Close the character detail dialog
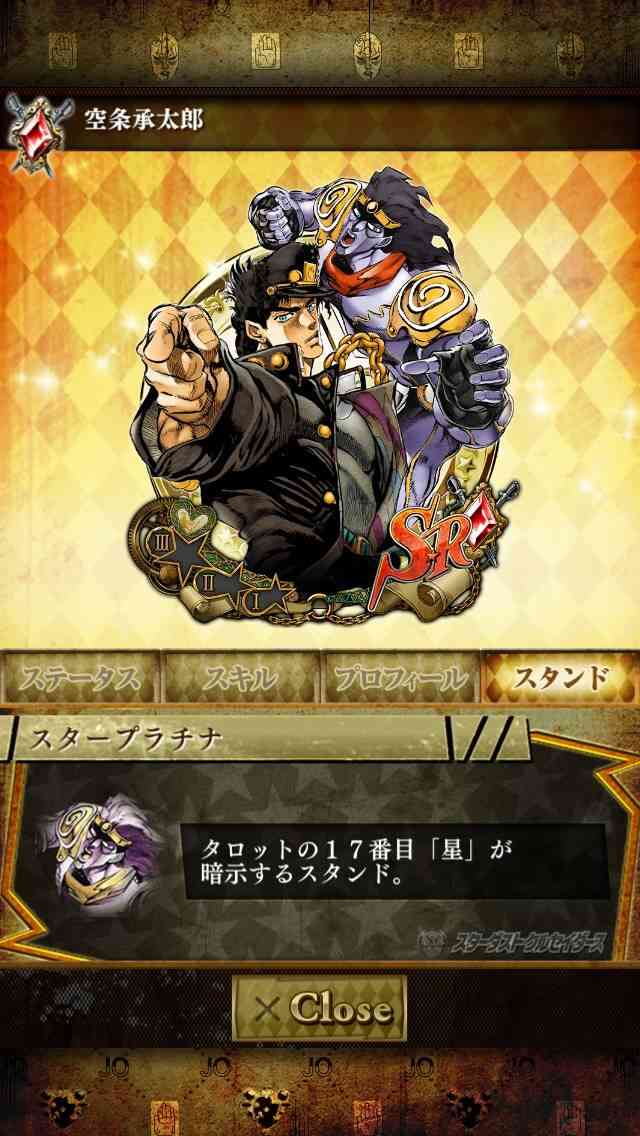This screenshot has height=1136, width=640. (x=319, y=1008)
